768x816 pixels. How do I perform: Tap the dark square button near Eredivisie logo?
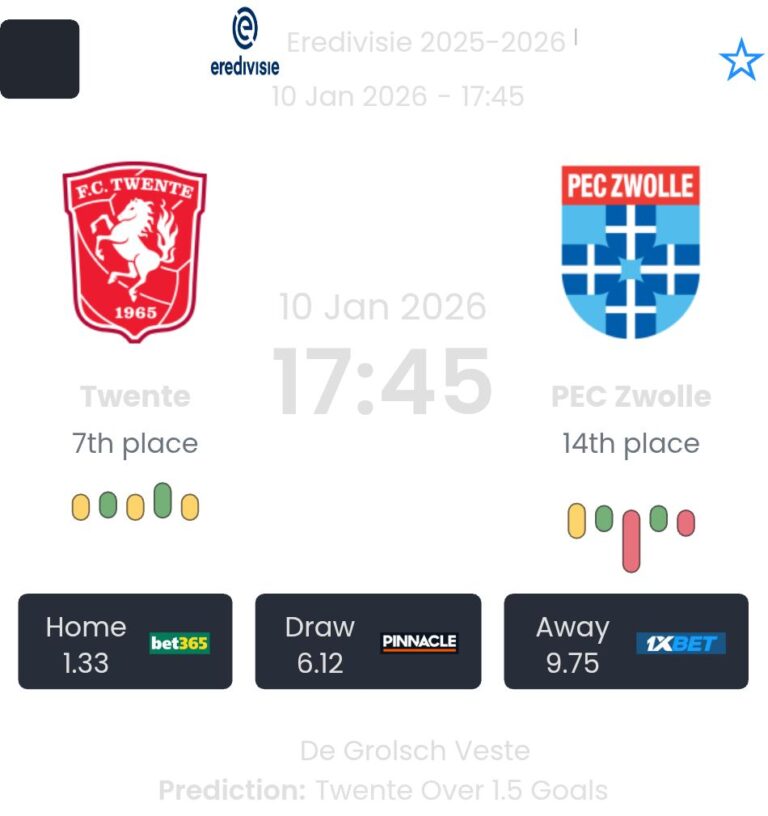(x=40, y=59)
